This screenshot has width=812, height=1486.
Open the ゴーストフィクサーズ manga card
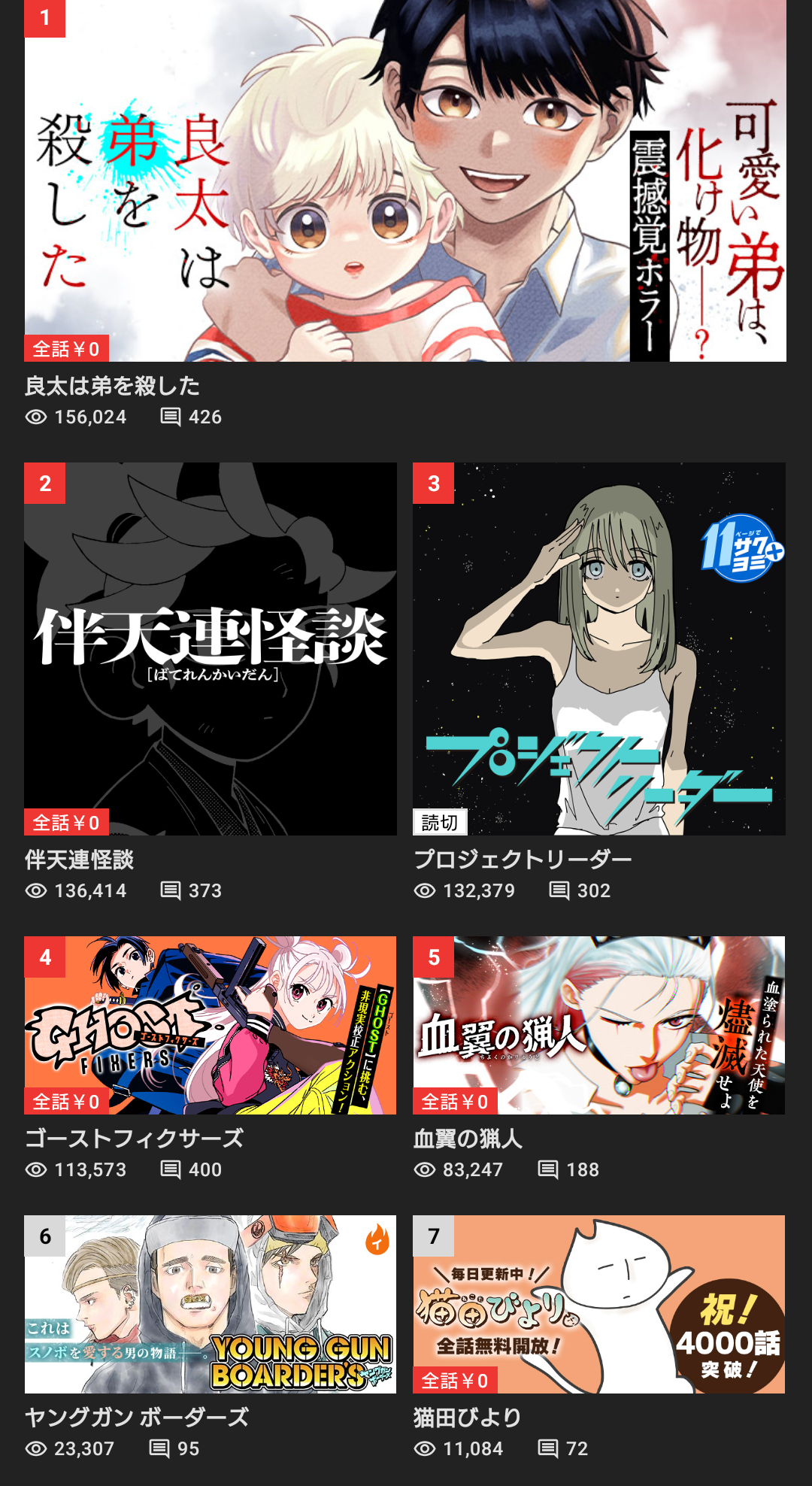coord(211,1025)
